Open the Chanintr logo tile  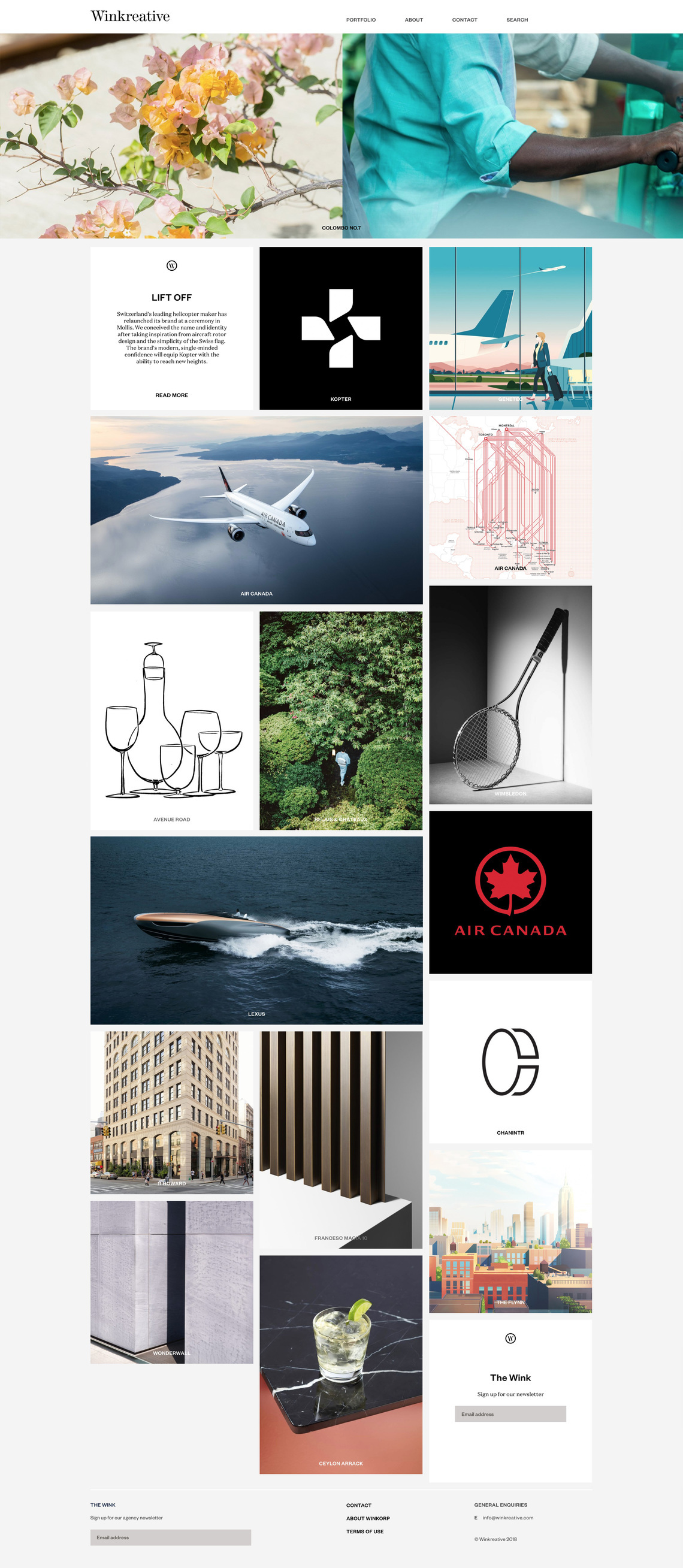click(510, 1062)
